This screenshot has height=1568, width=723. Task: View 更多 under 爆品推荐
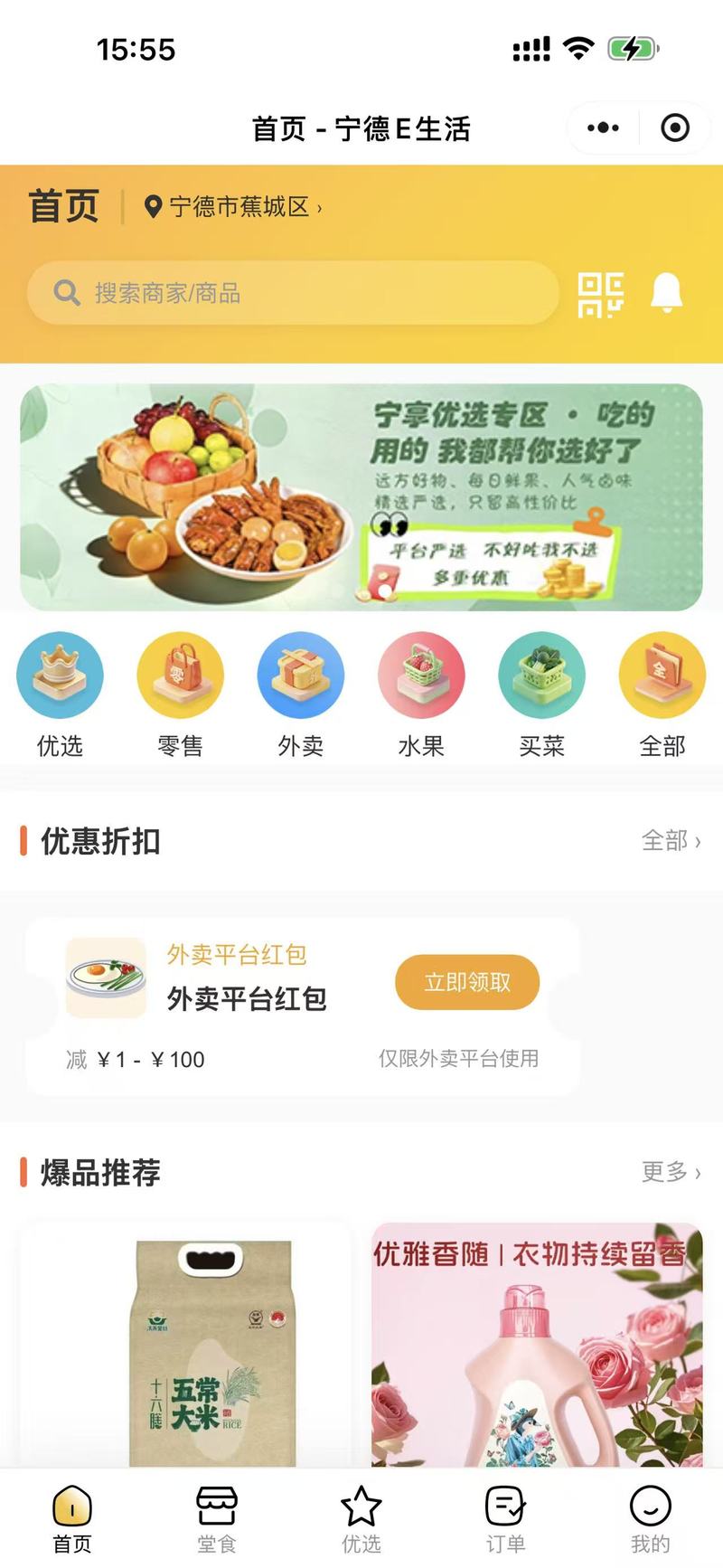pyautogui.click(x=670, y=1172)
